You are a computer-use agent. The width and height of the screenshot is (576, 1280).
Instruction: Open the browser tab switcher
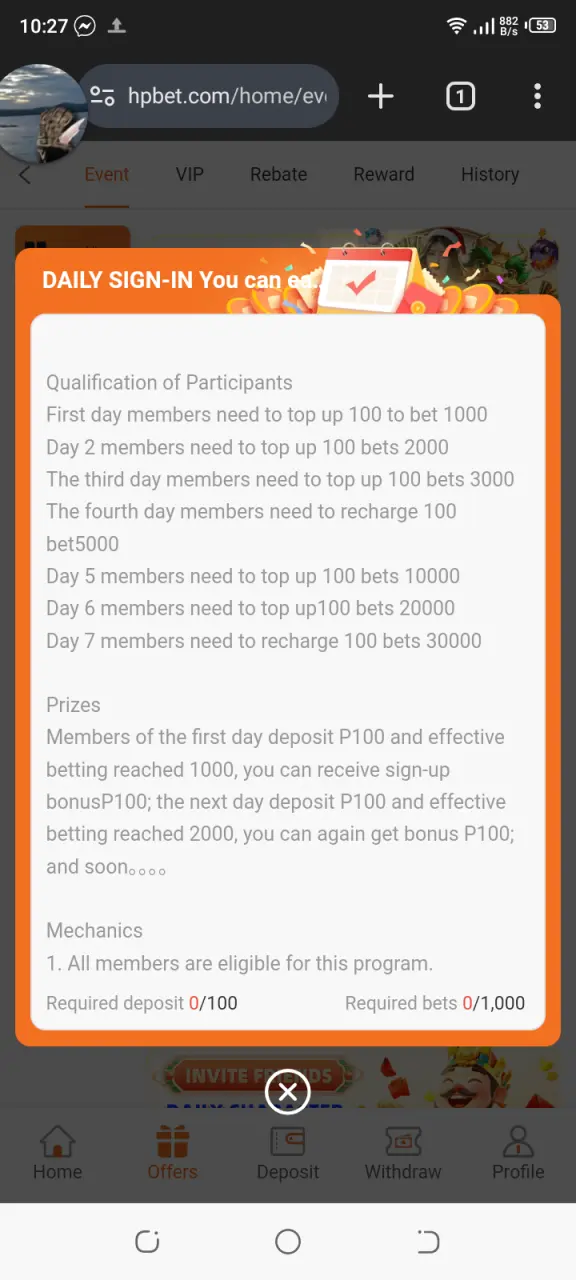pos(460,96)
